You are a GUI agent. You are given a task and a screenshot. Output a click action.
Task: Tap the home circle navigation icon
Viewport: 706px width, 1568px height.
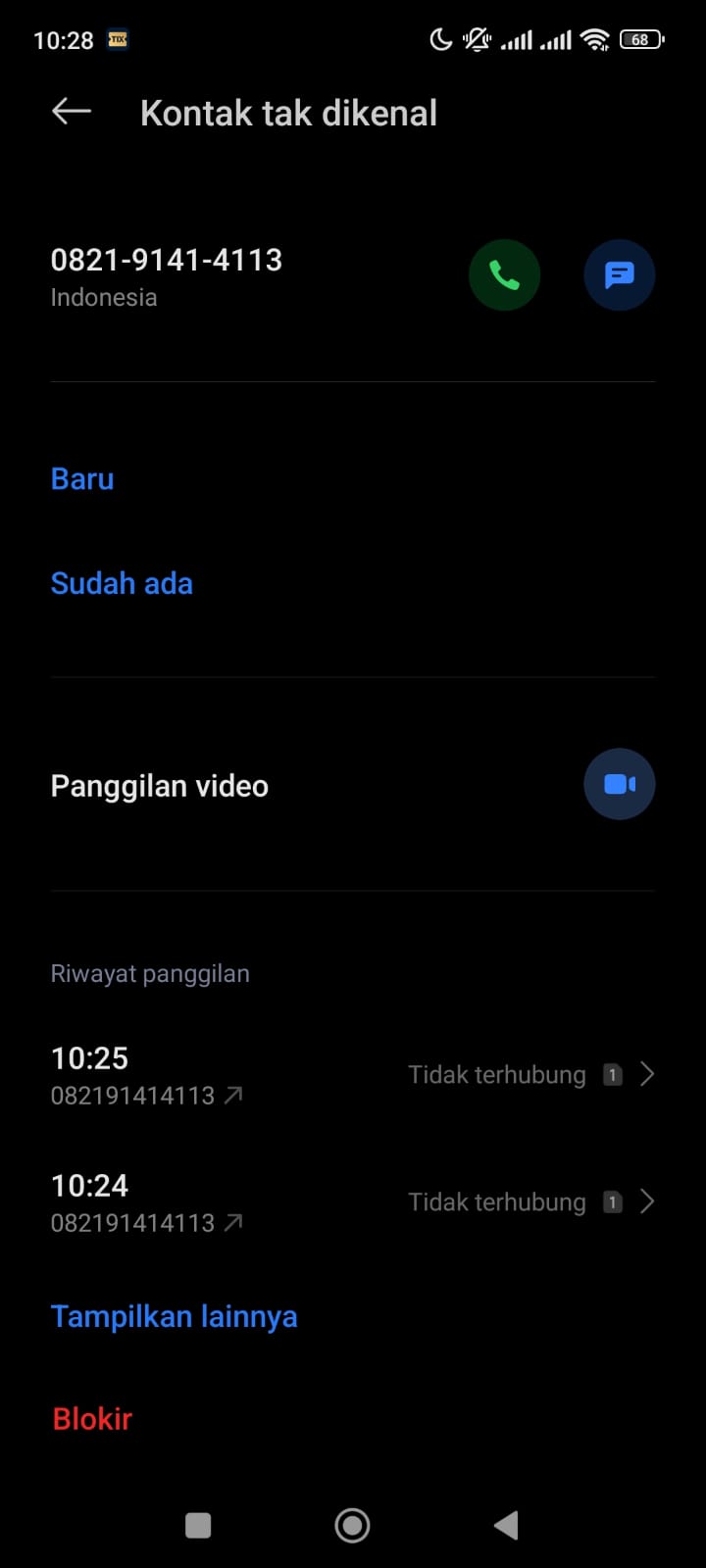click(352, 1525)
